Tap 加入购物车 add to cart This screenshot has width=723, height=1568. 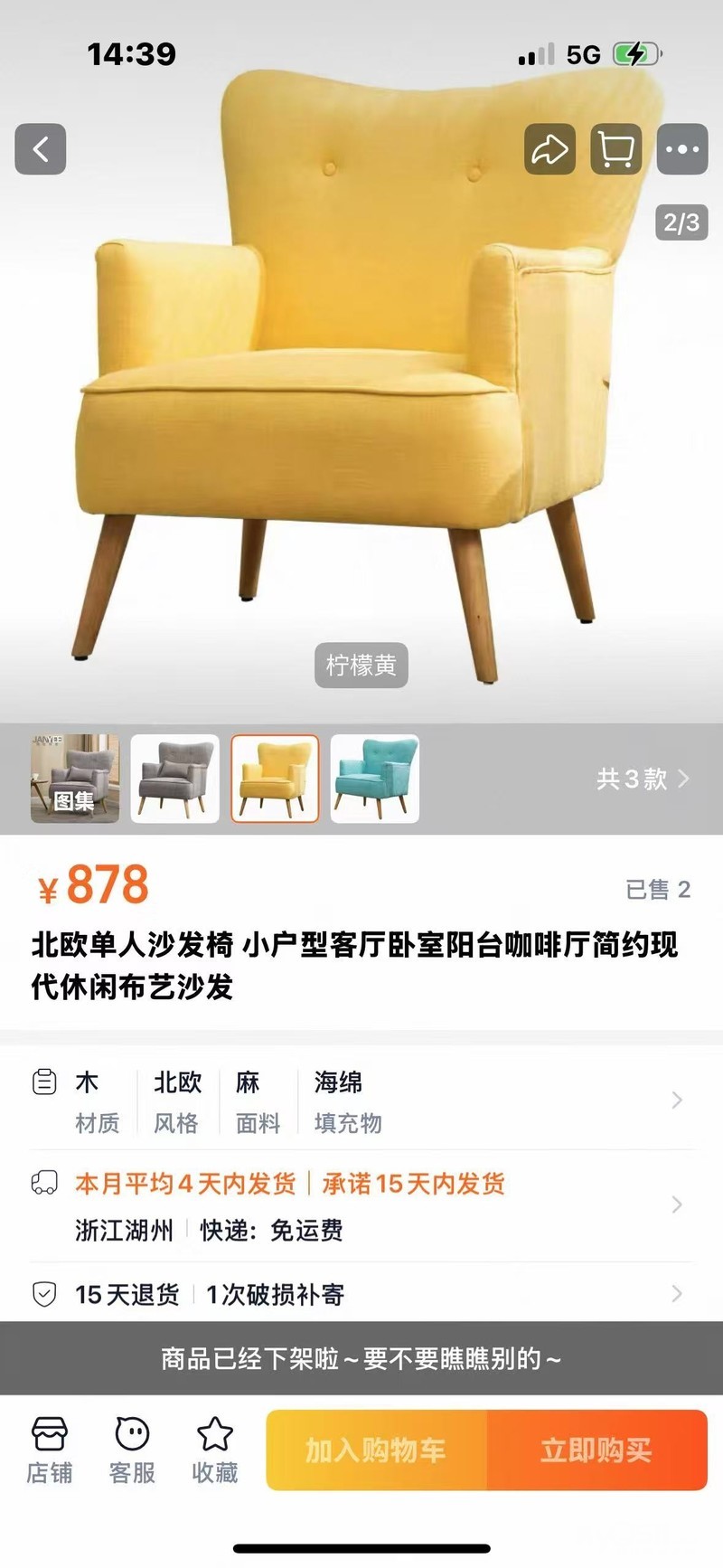(376, 1450)
